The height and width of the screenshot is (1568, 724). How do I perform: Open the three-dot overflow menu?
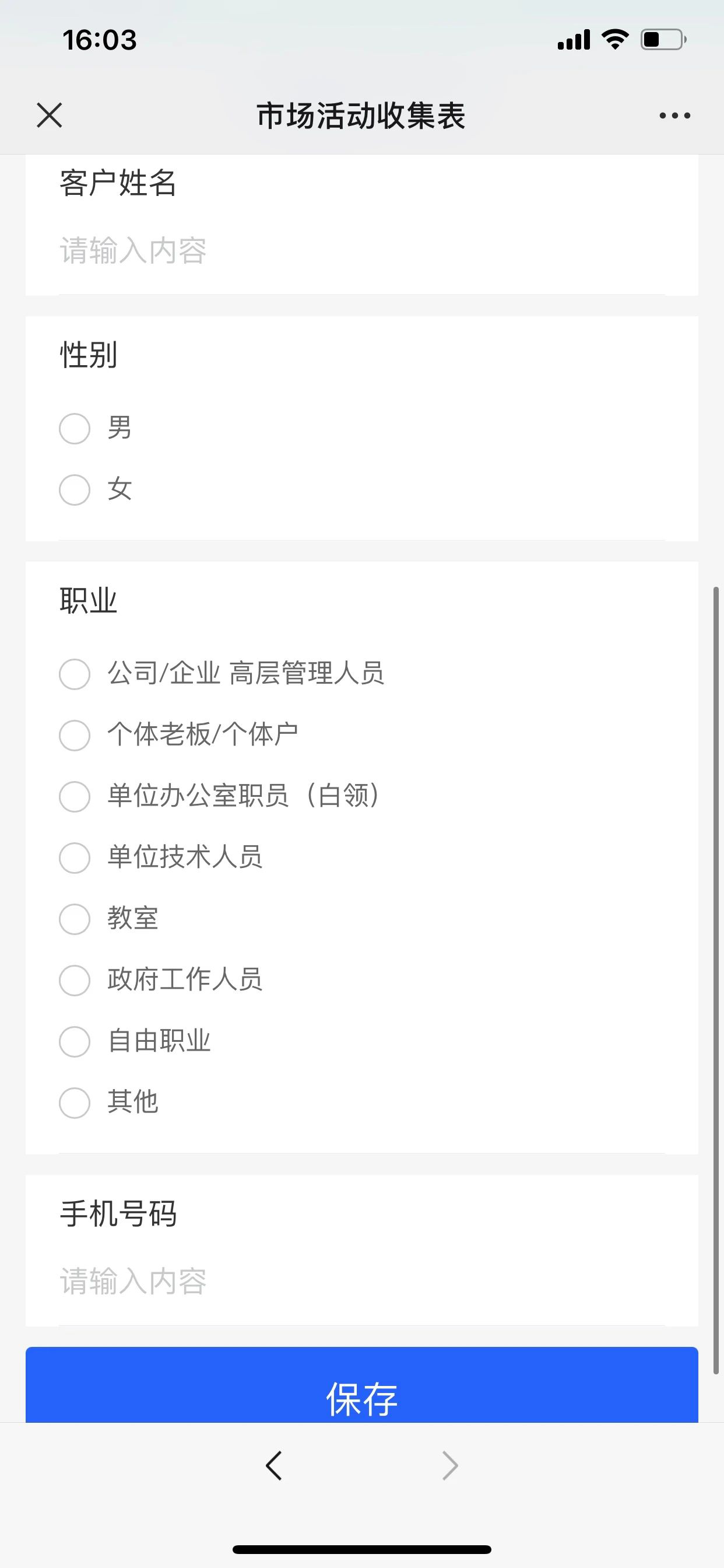674,115
